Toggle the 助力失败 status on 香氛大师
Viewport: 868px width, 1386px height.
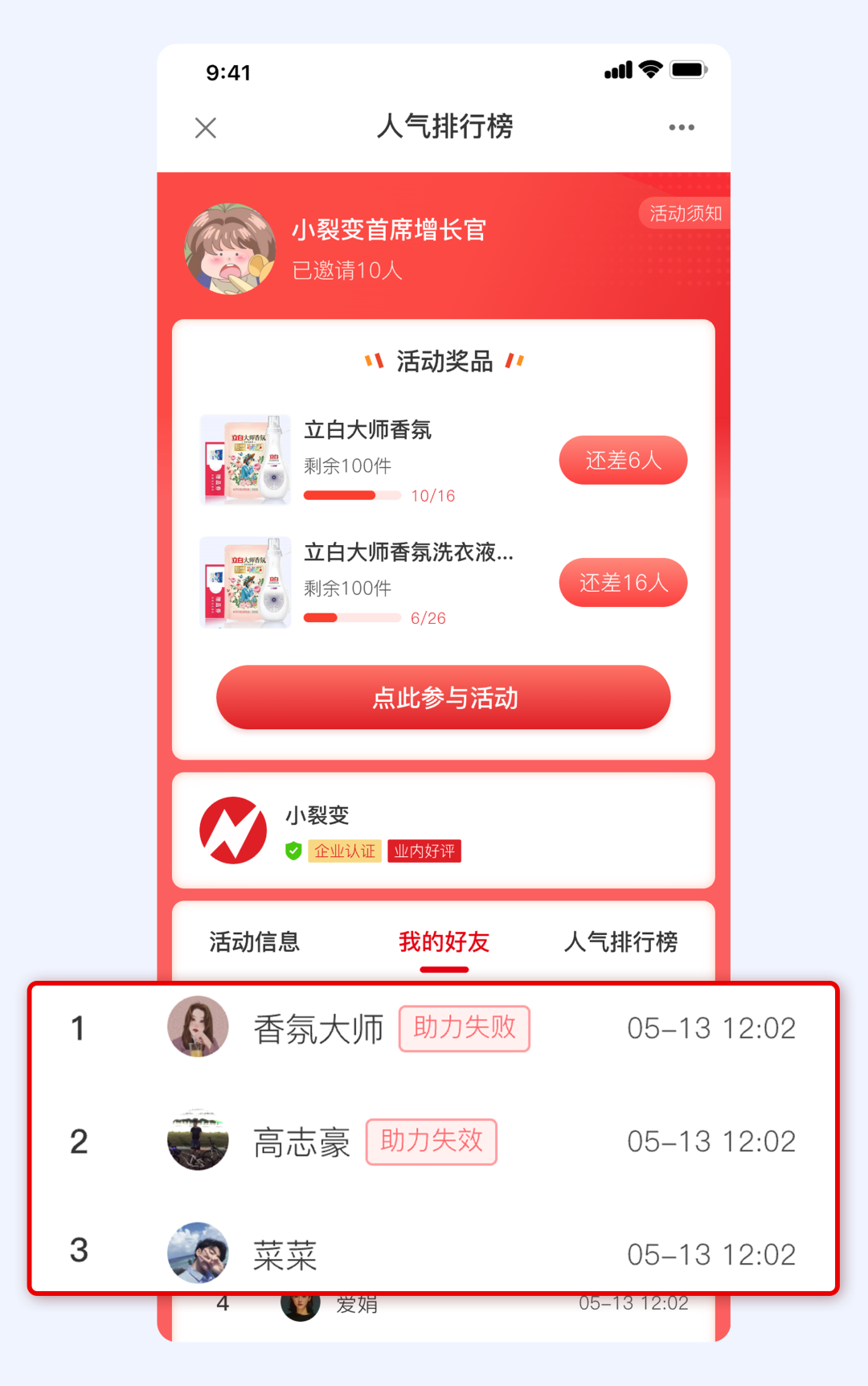tap(464, 1027)
